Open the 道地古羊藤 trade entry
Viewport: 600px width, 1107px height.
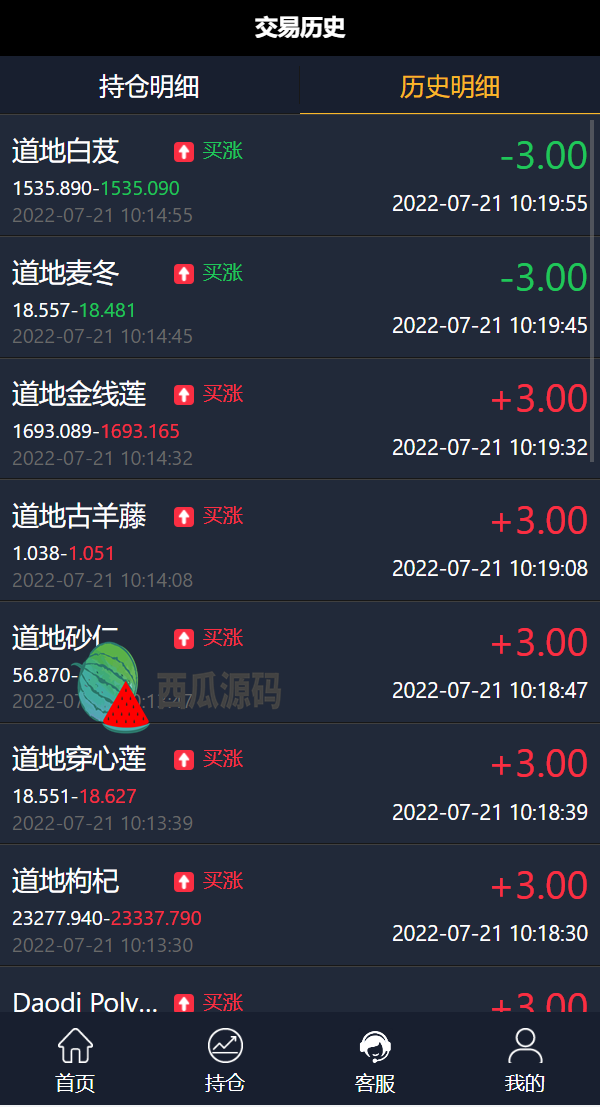[300, 541]
